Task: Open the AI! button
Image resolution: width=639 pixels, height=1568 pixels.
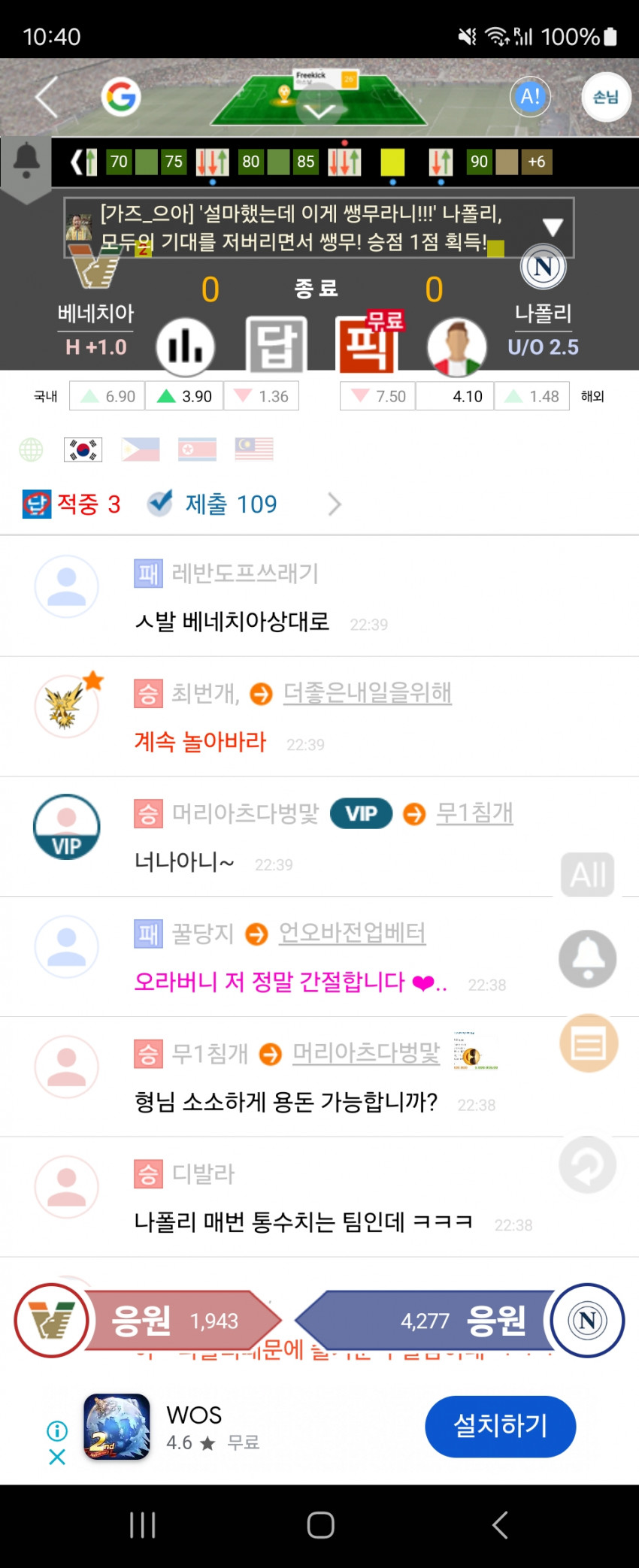Action: [530, 96]
